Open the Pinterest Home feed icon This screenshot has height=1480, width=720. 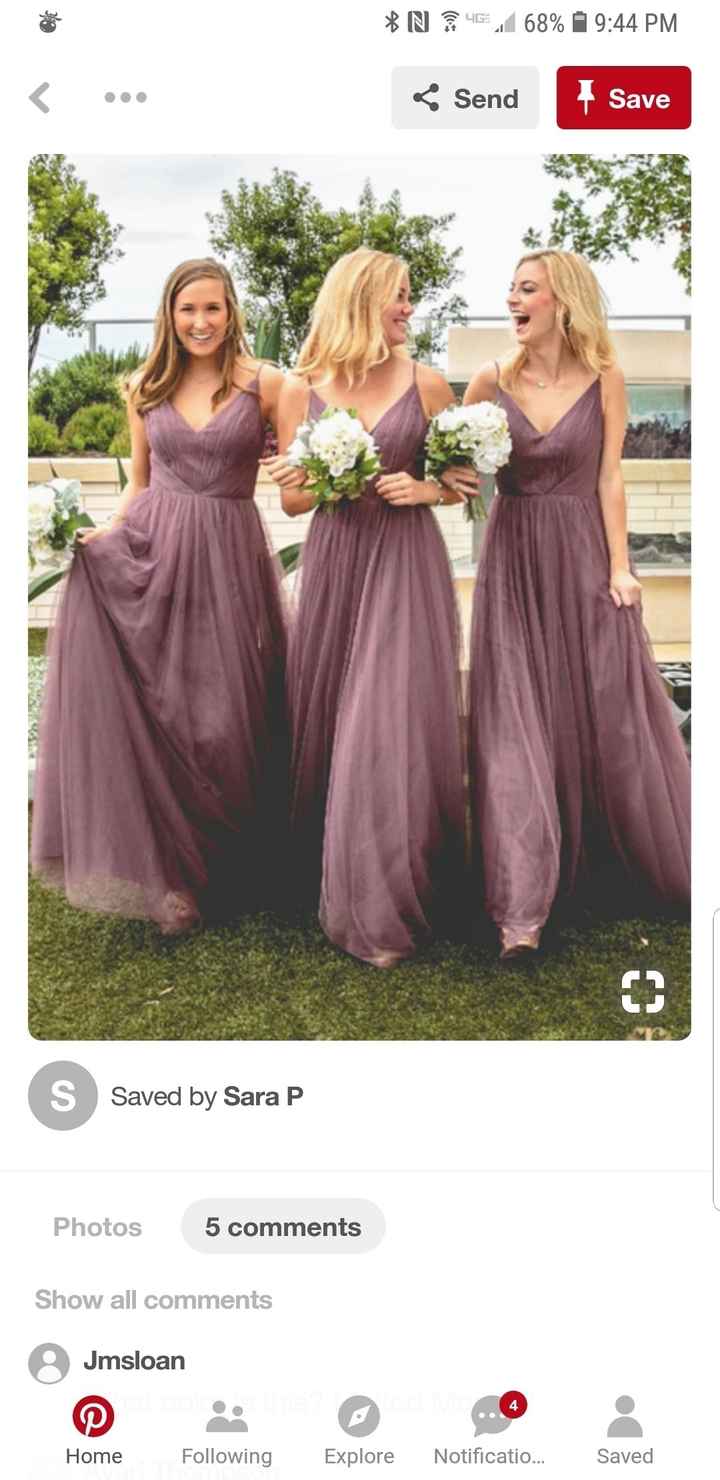pyautogui.click(x=93, y=1415)
